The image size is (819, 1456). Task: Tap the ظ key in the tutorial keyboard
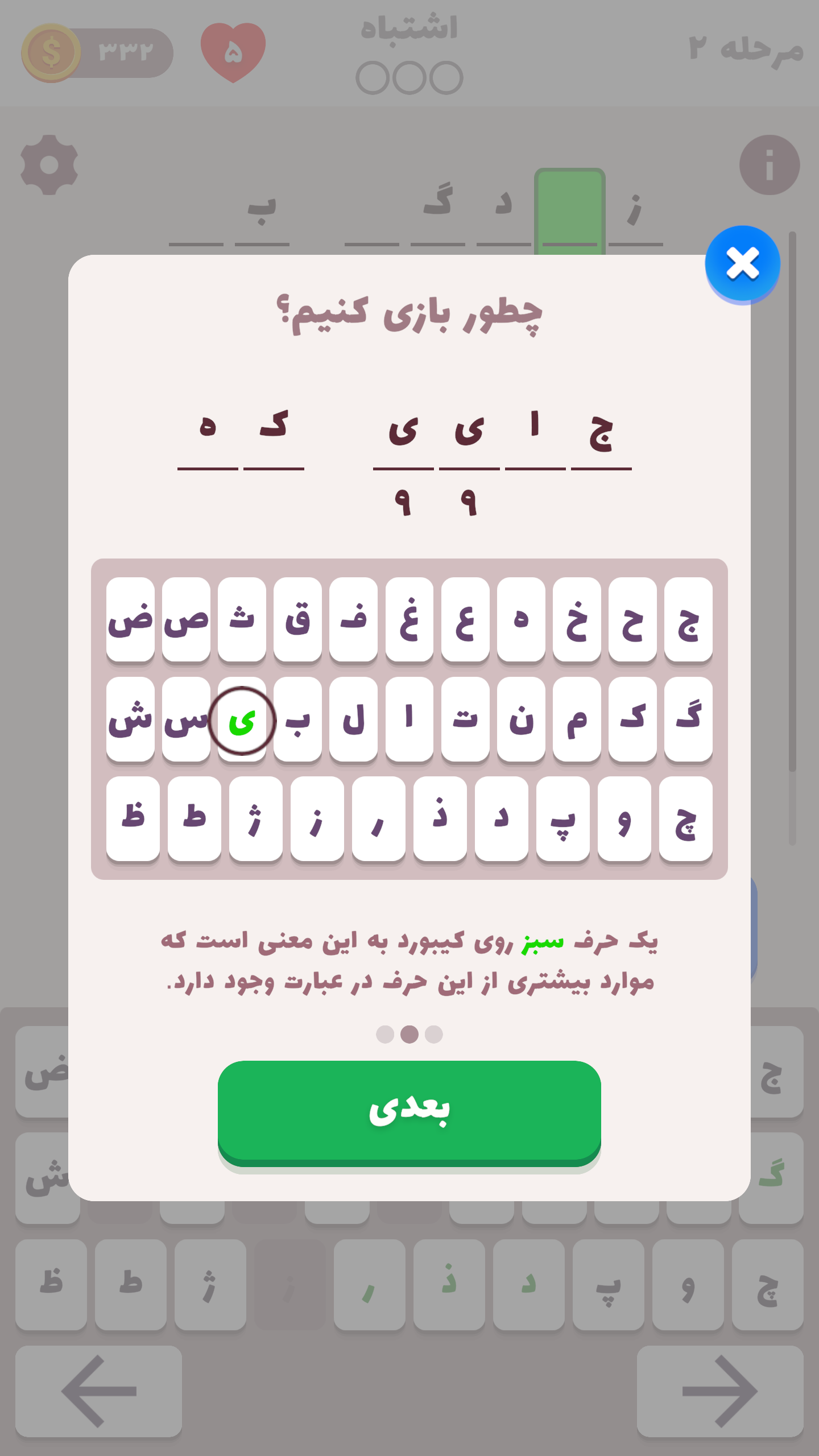pyautogui.click(x=133, y=818)
